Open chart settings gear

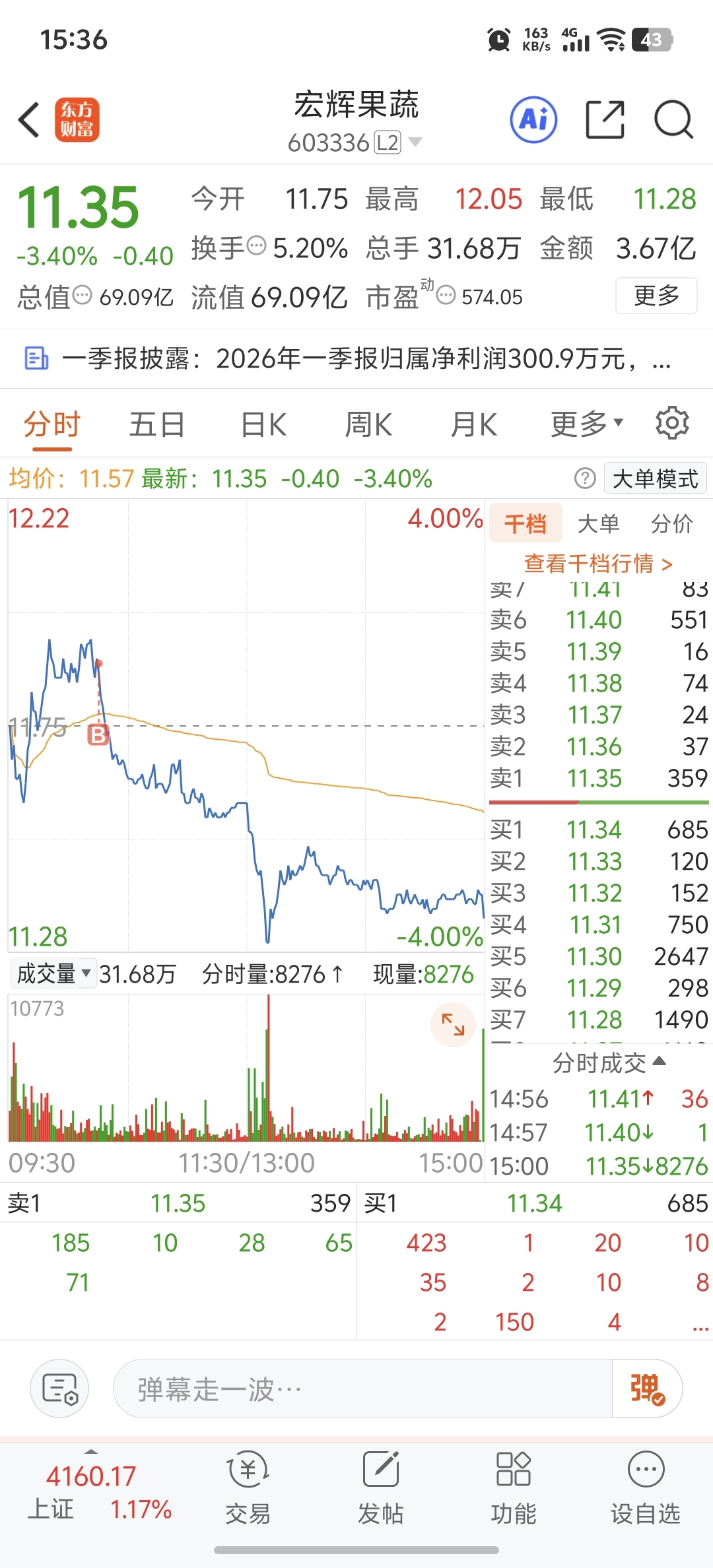click(672, 423)
